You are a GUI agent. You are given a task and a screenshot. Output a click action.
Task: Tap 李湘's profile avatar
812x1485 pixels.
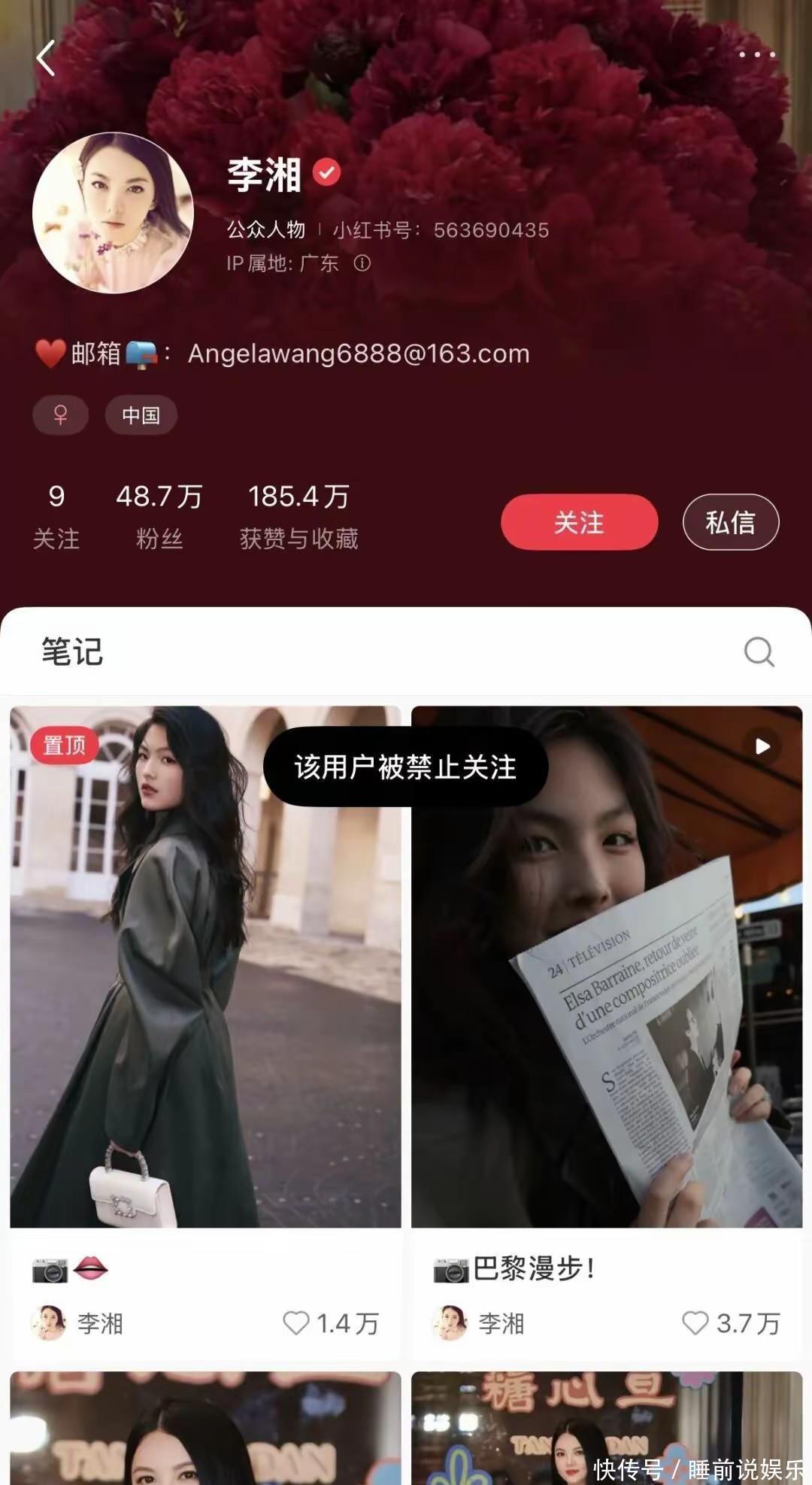pyautogui.click(x=114, y=213)
